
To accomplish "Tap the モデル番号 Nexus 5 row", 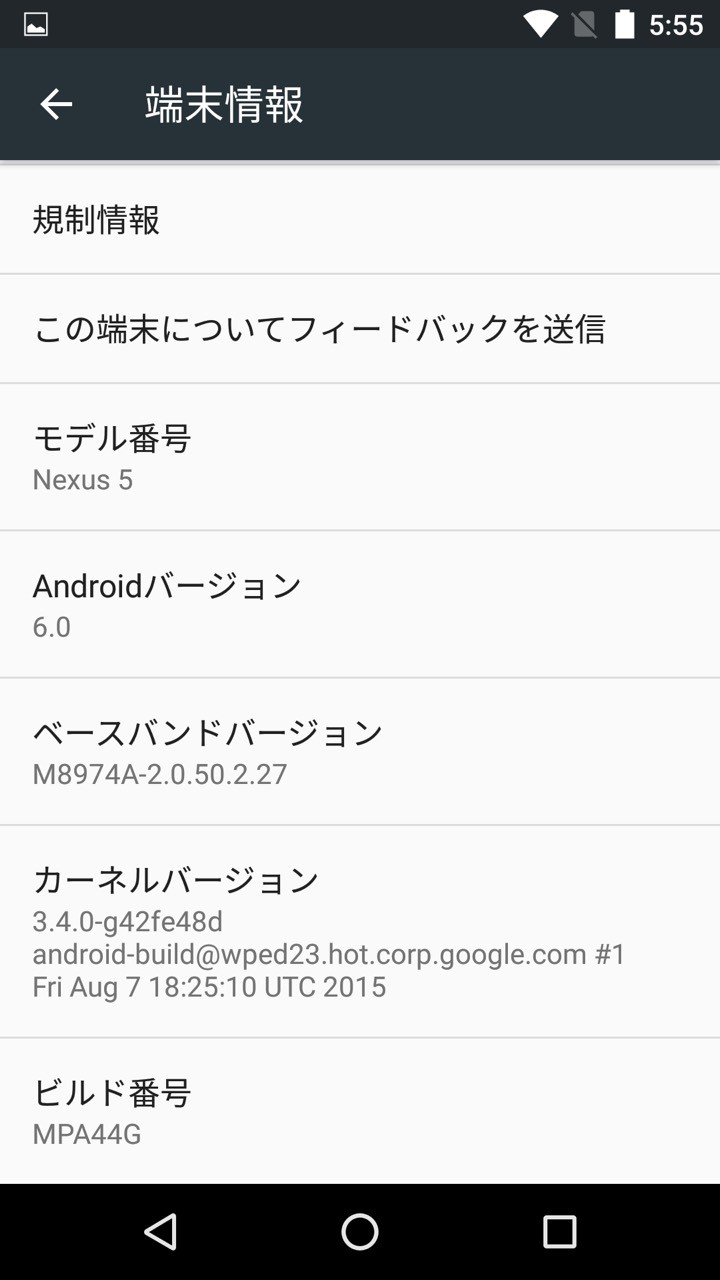I will coord(360,457).
